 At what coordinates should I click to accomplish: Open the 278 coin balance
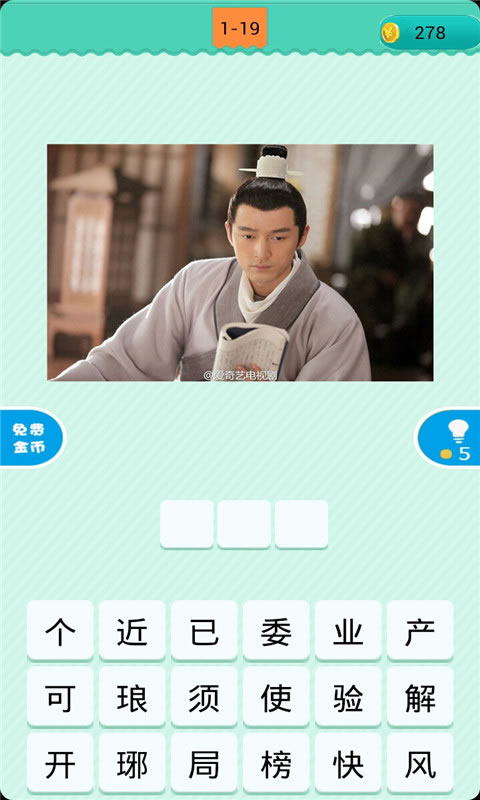click(x=429, y=33)
